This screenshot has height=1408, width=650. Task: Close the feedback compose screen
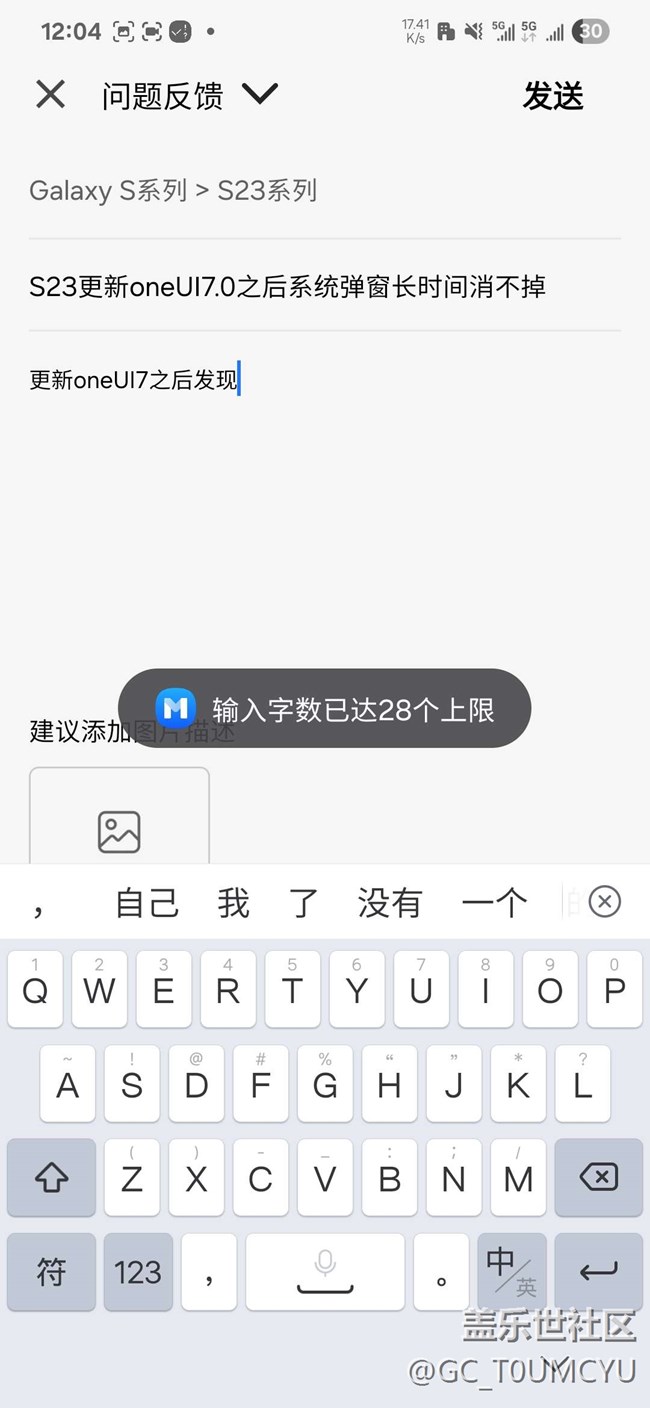50,95
